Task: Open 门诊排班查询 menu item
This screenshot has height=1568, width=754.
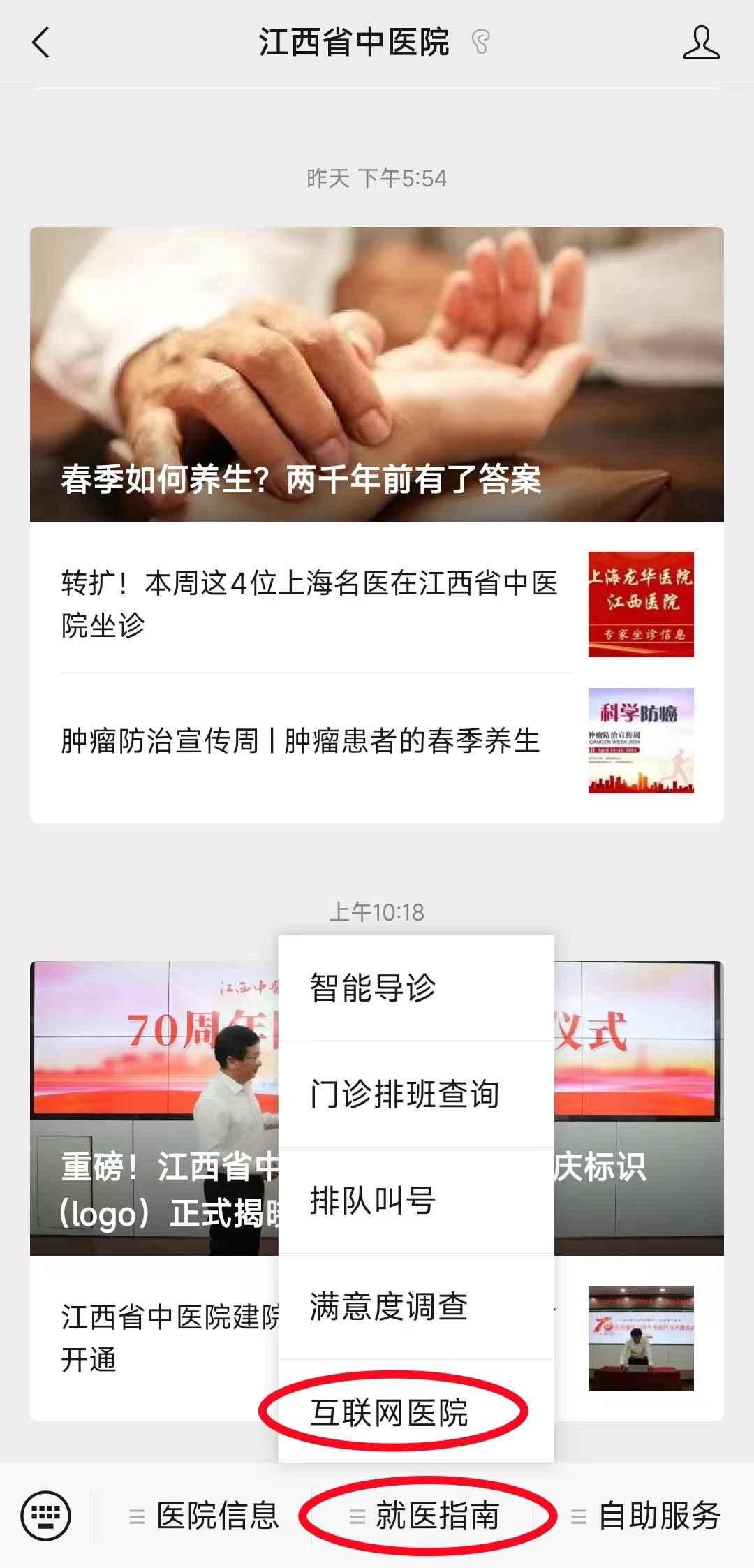Action: click(x=415, y=1094)
